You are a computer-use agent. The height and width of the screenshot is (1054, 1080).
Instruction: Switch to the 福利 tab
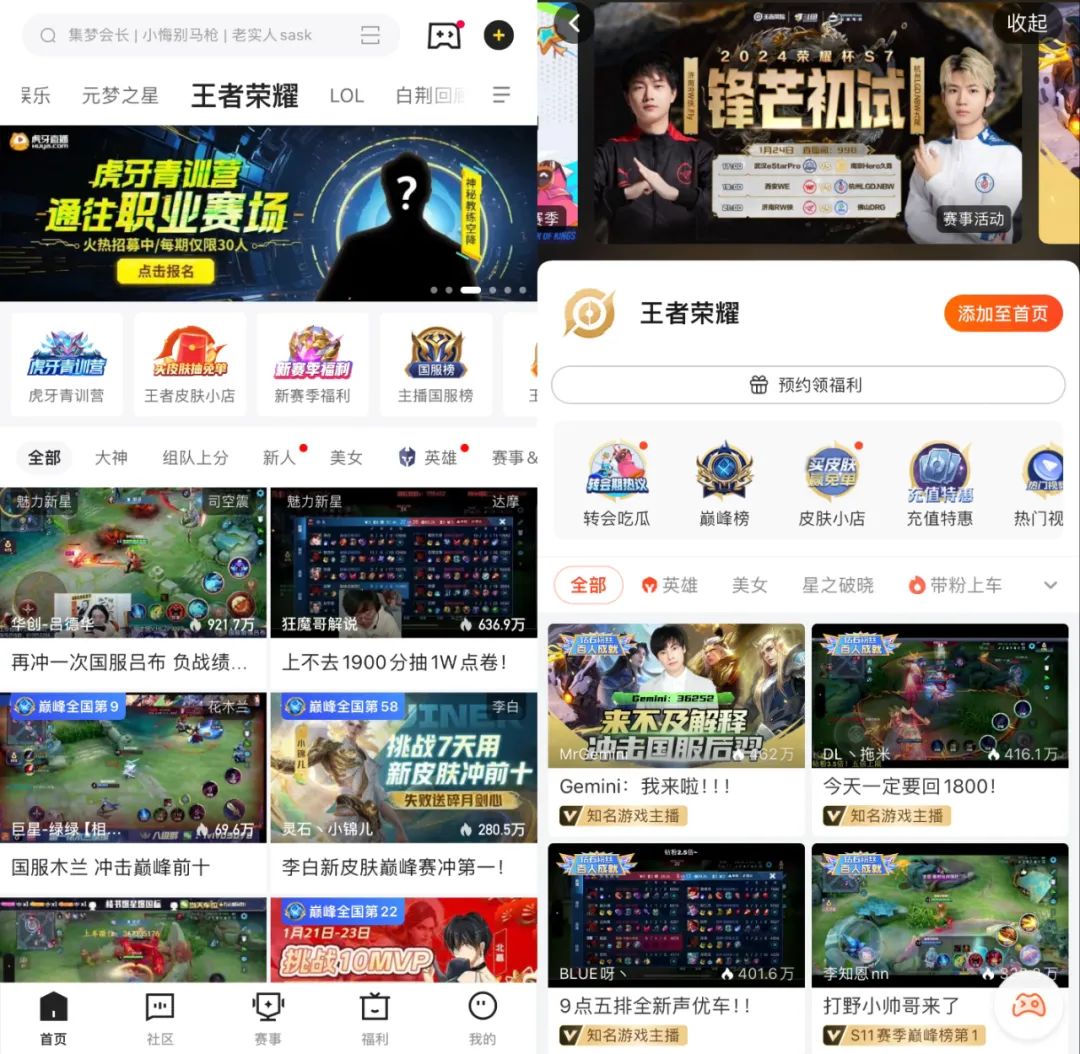374,1018
